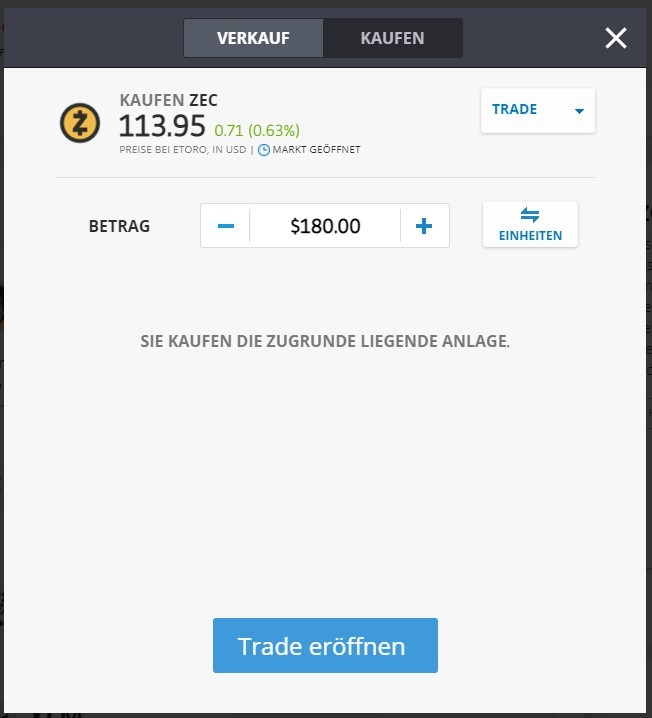Screen dimensions: 652x718
Task: Decrease the amount with minus button
Action: coord(226,226)
